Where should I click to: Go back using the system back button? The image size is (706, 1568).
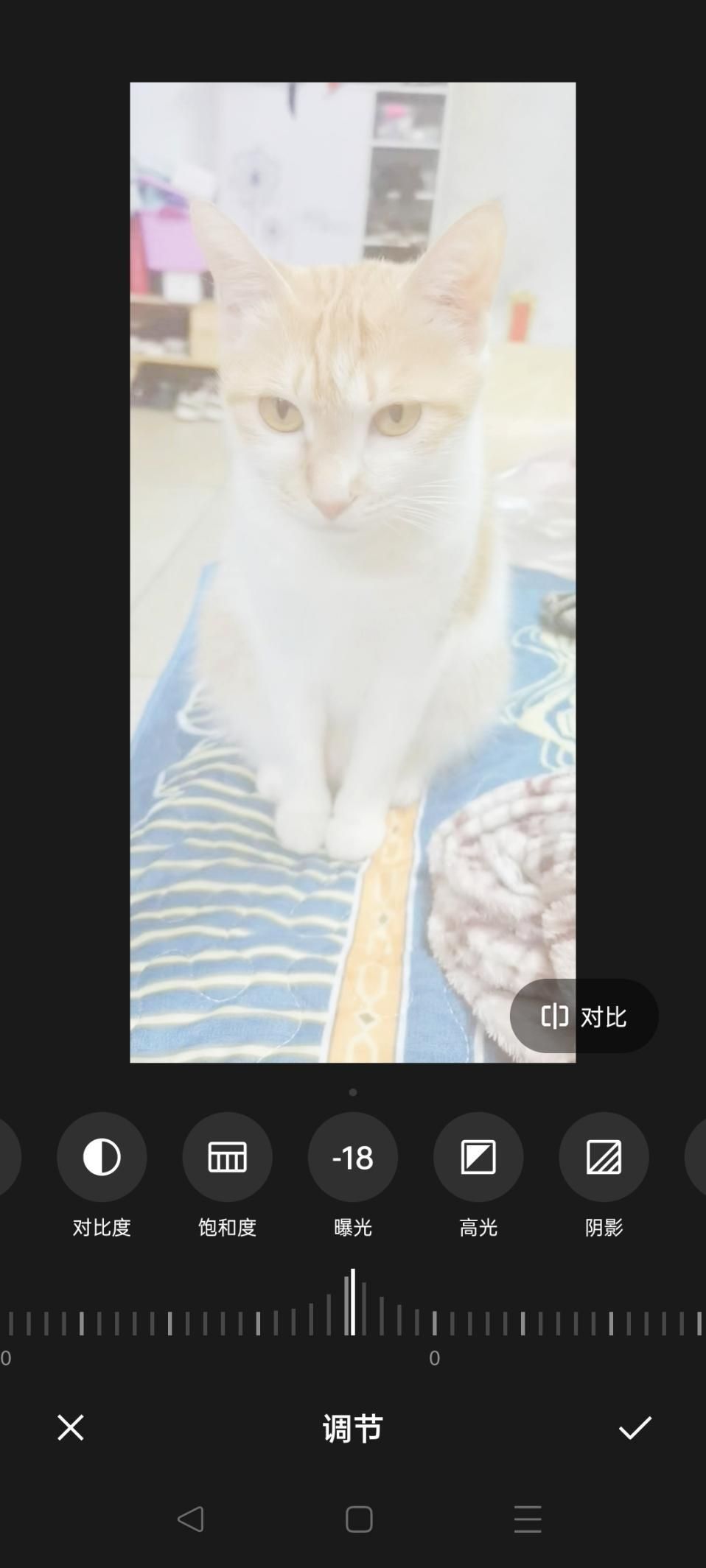[191, 1519]
